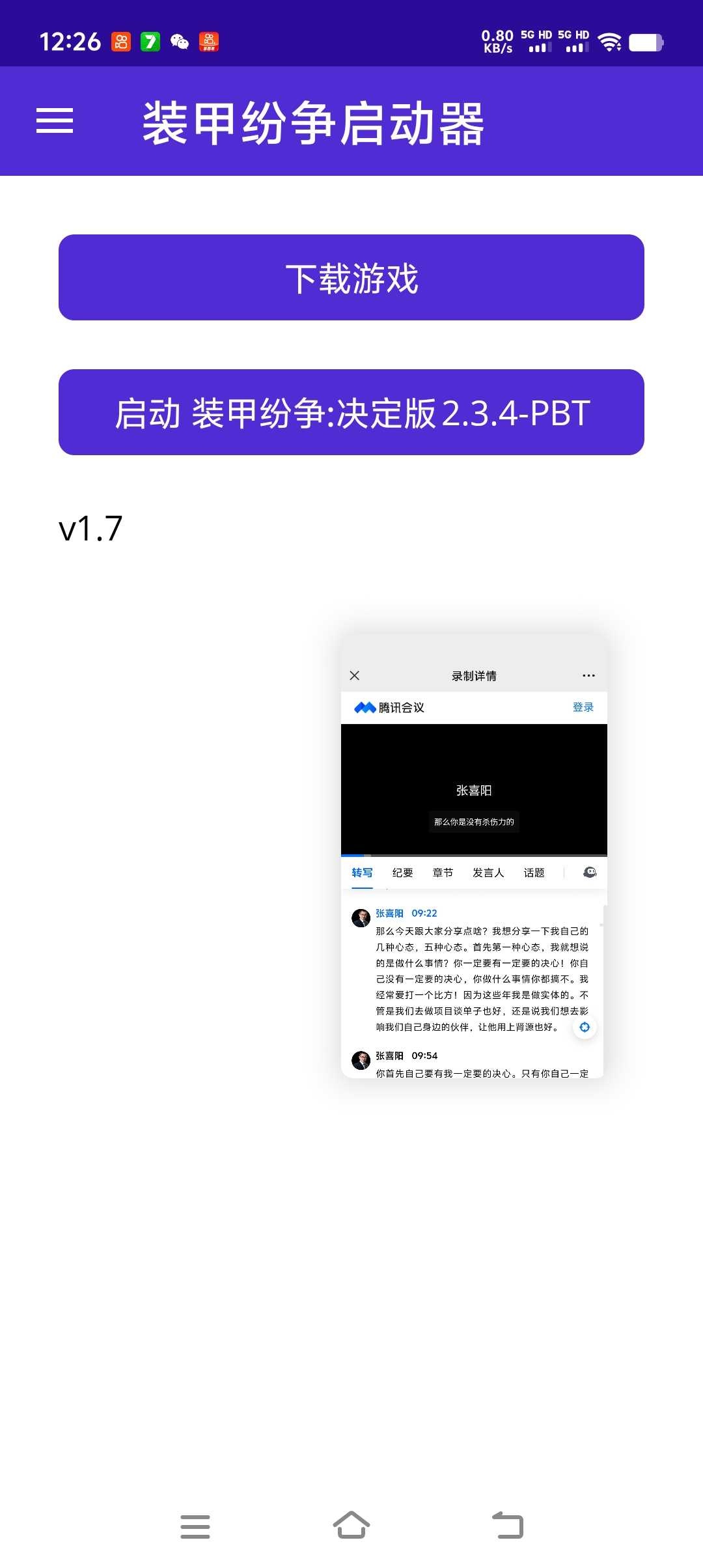Open the hamburger drawer menu
The width and height of the screenshot is (703, 1568).
click(x=55, y=121)
